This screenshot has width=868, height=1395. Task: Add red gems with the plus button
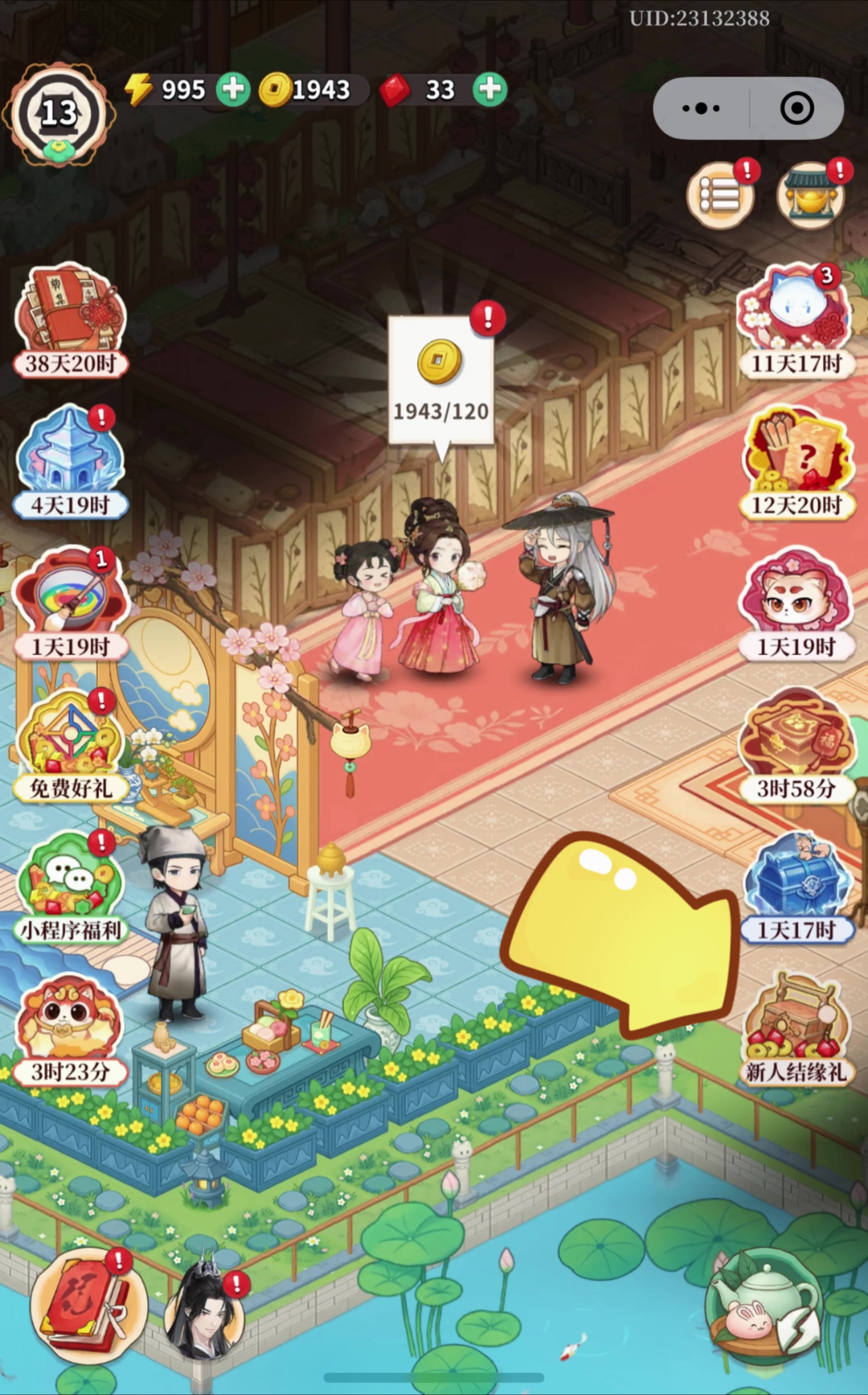tap(490, 90)
